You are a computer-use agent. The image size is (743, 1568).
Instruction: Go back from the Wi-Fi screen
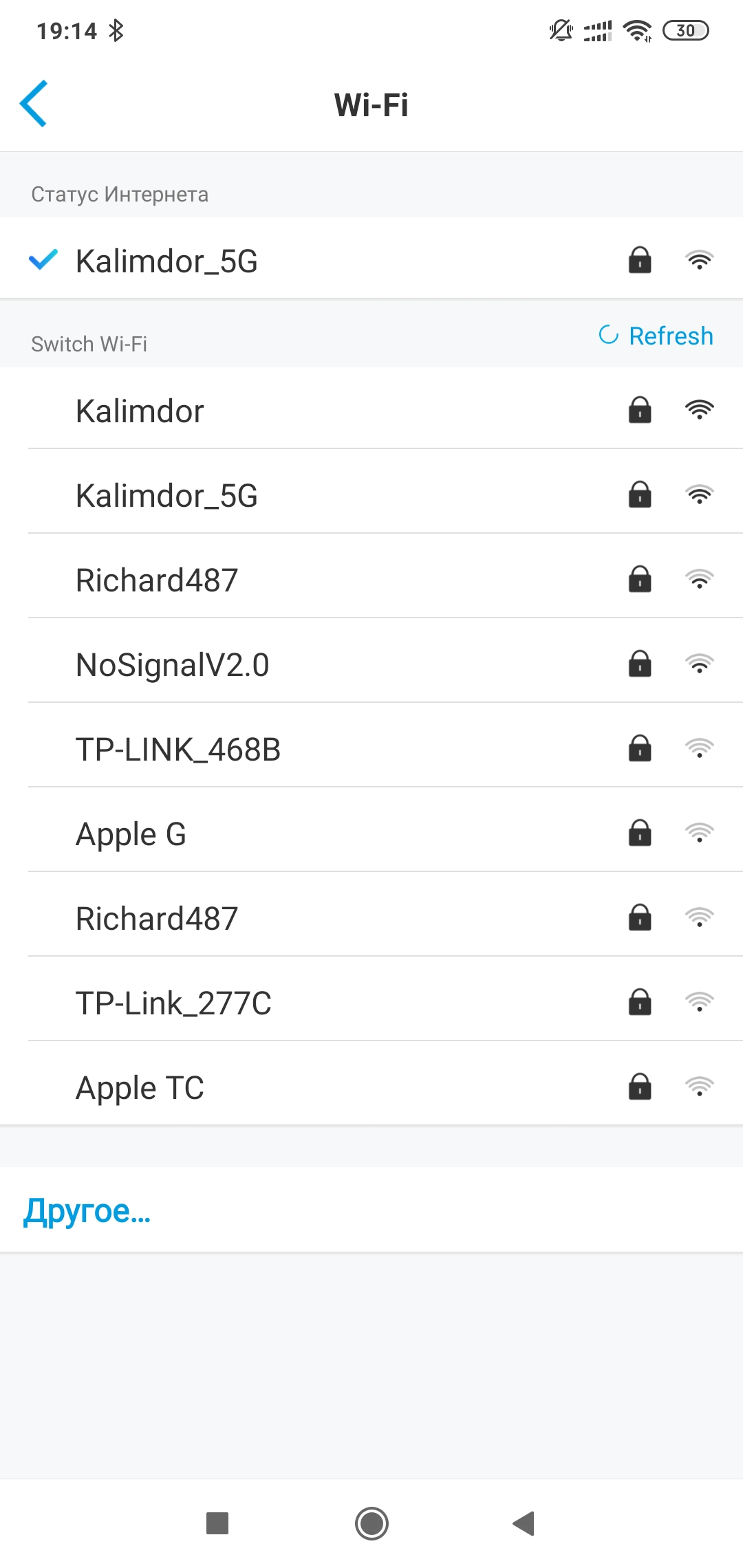point(34,104)
